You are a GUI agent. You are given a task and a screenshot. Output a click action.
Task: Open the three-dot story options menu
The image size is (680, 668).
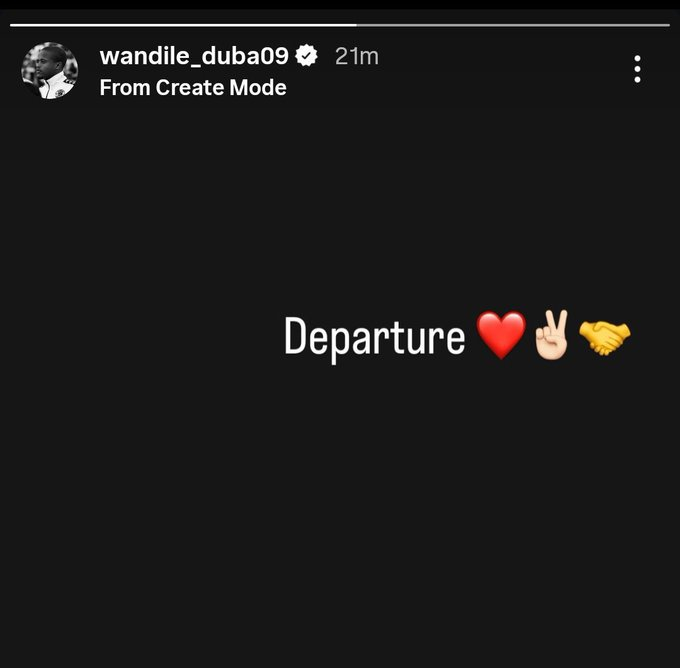coord(637,69)
